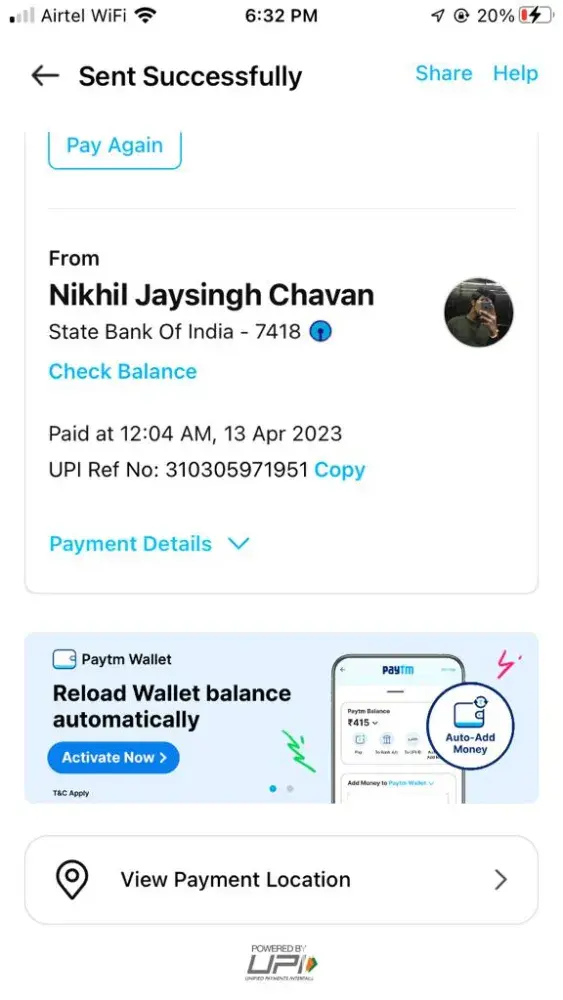Activate Now for auto wallet reload
Image resolution: width=563 pixels, height=1000 pixels.
113,758
